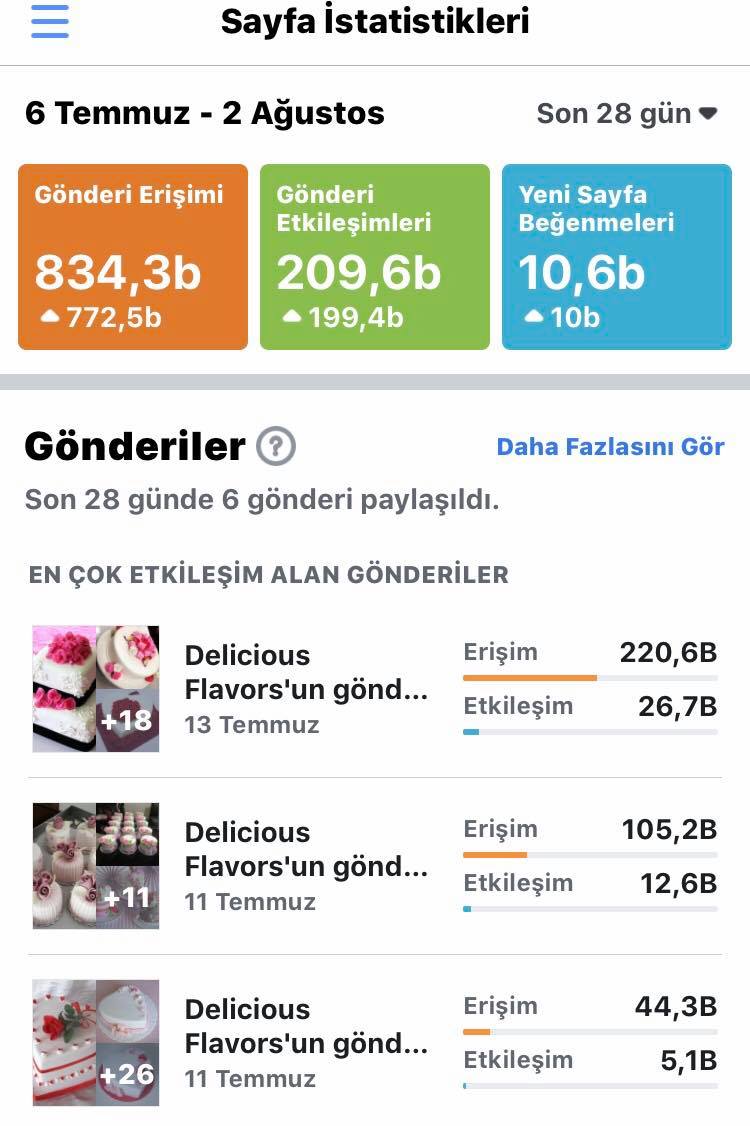The height and width of the screenshot is (1126, 750).
Task: Open the post with +26 photos
Action: pos(375,1042)
